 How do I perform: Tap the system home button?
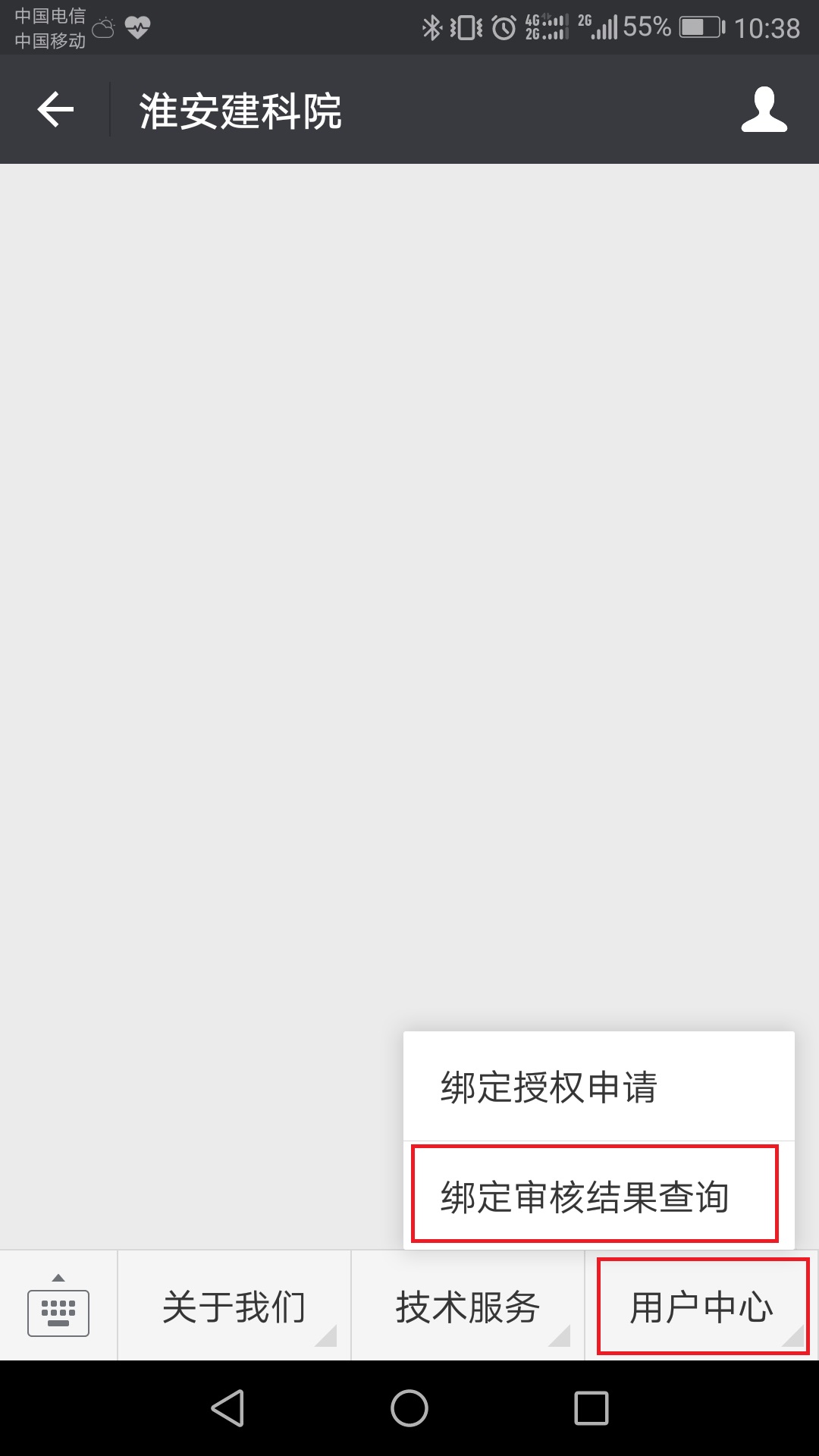click(x=409, y=1409)
